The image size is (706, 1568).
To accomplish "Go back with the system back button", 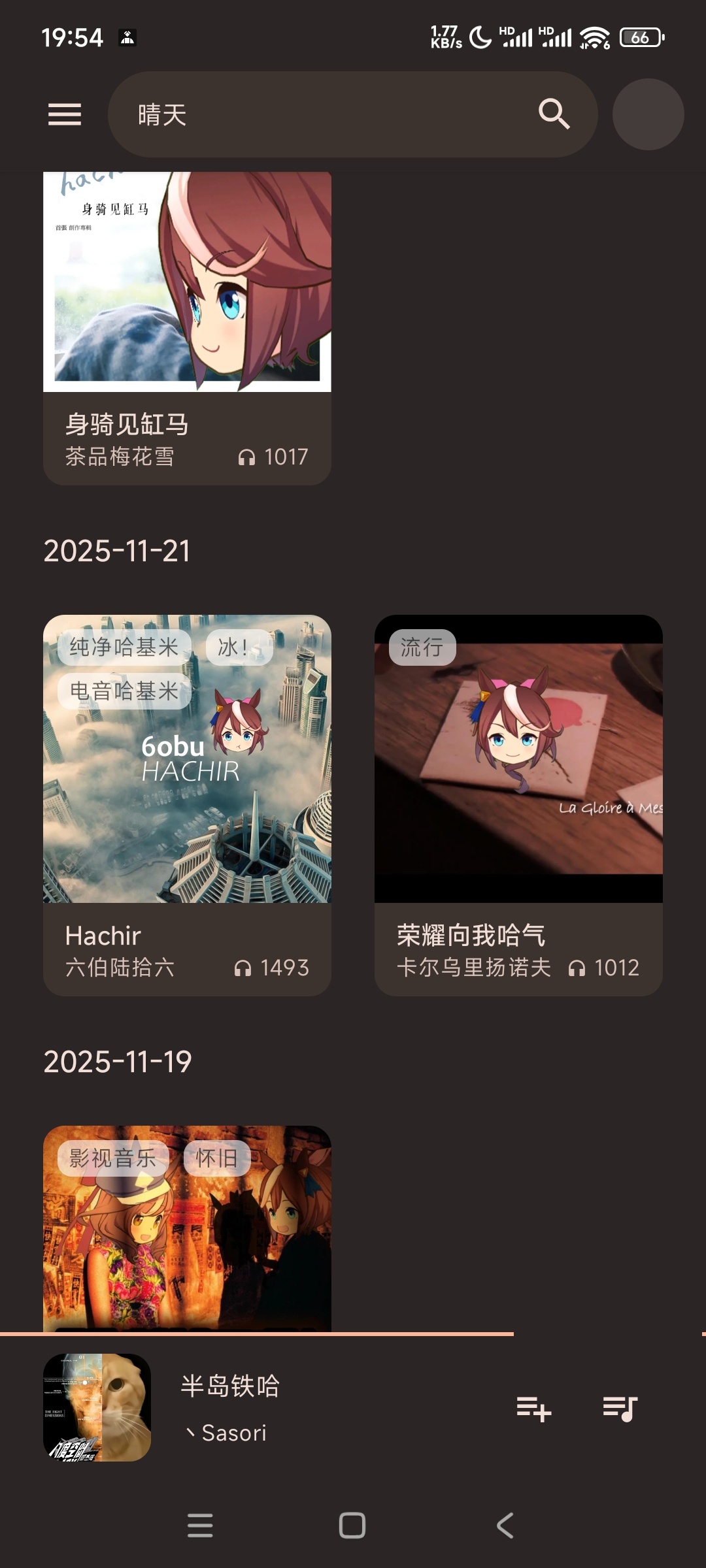I will (505, 1526).
